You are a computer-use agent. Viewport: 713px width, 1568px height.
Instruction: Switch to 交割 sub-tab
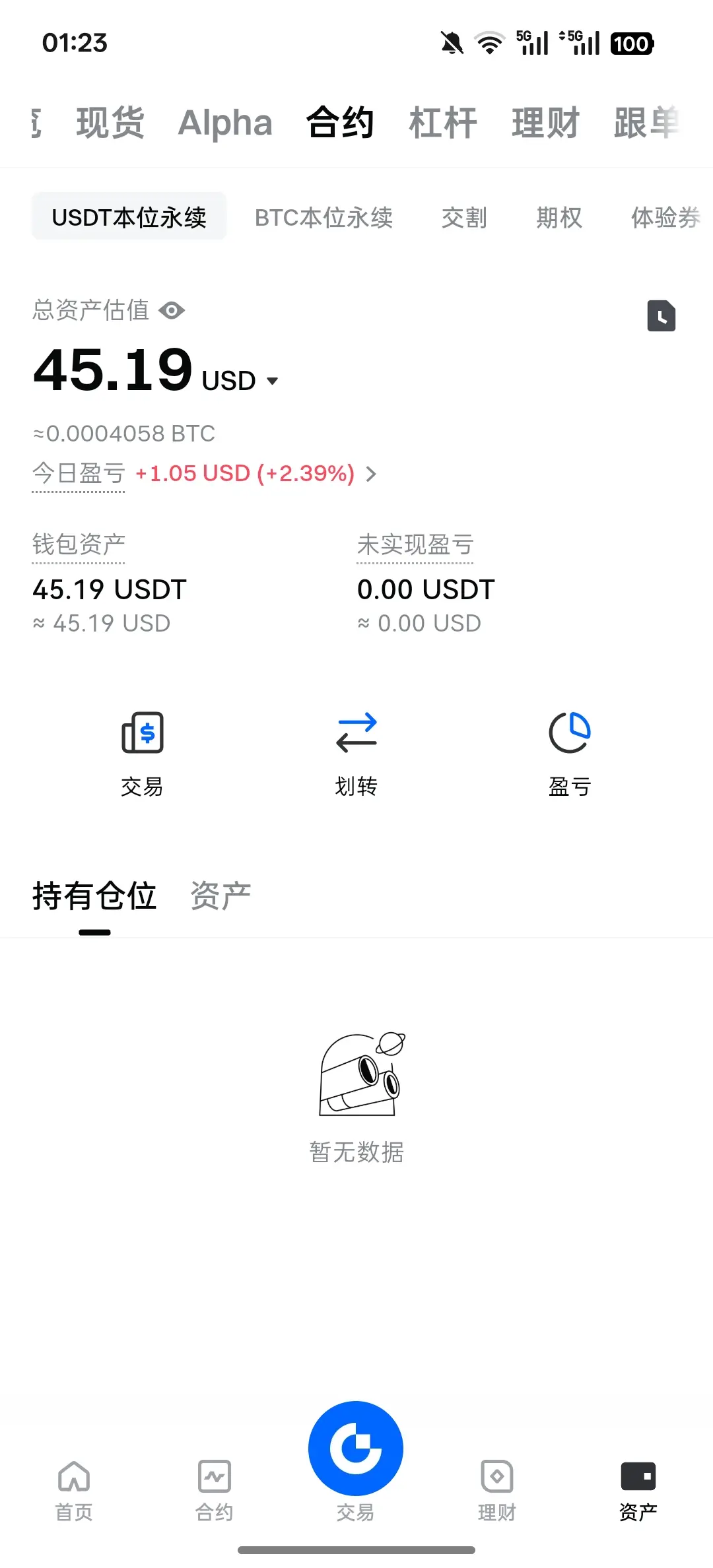coord(464,217)
